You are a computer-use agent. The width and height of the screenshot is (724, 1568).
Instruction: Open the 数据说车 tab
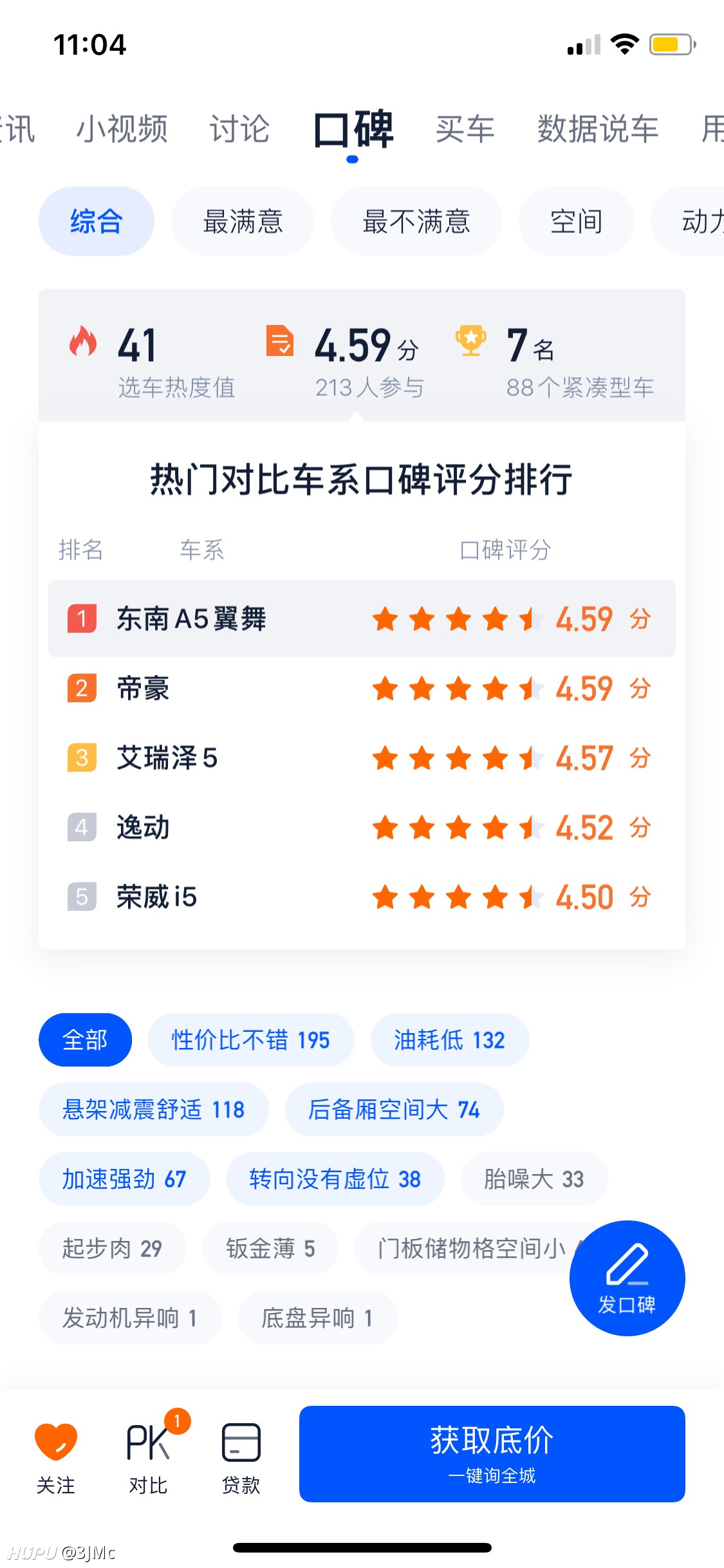[598, 129]
